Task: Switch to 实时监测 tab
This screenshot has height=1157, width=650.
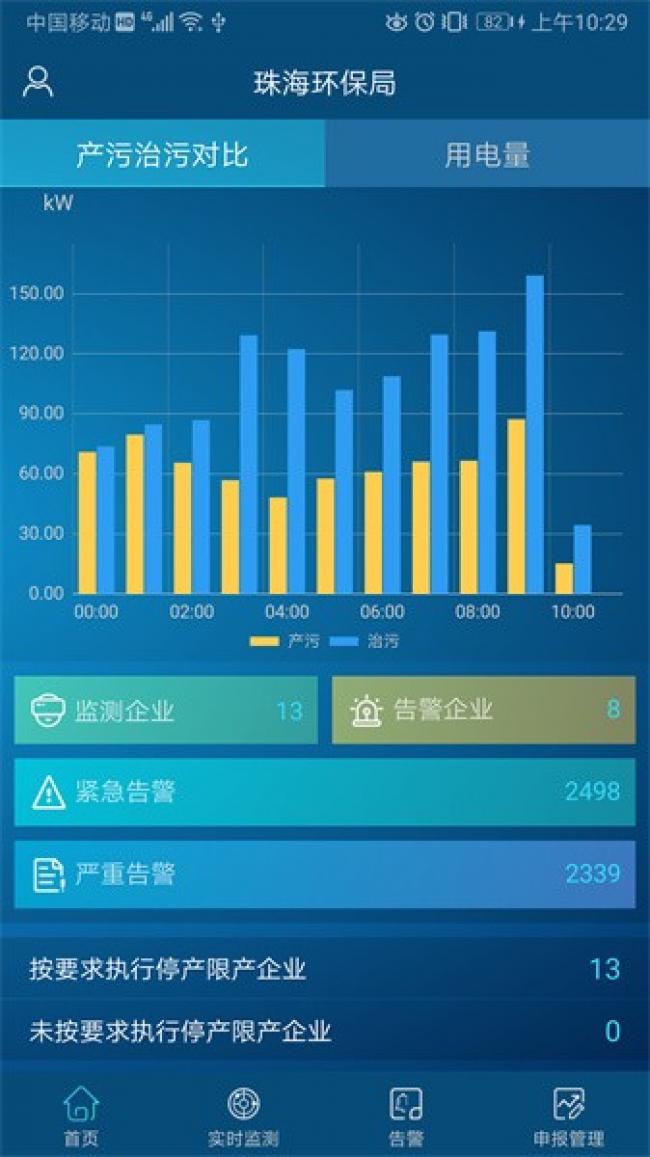Action: click(x=243, y=1116)
